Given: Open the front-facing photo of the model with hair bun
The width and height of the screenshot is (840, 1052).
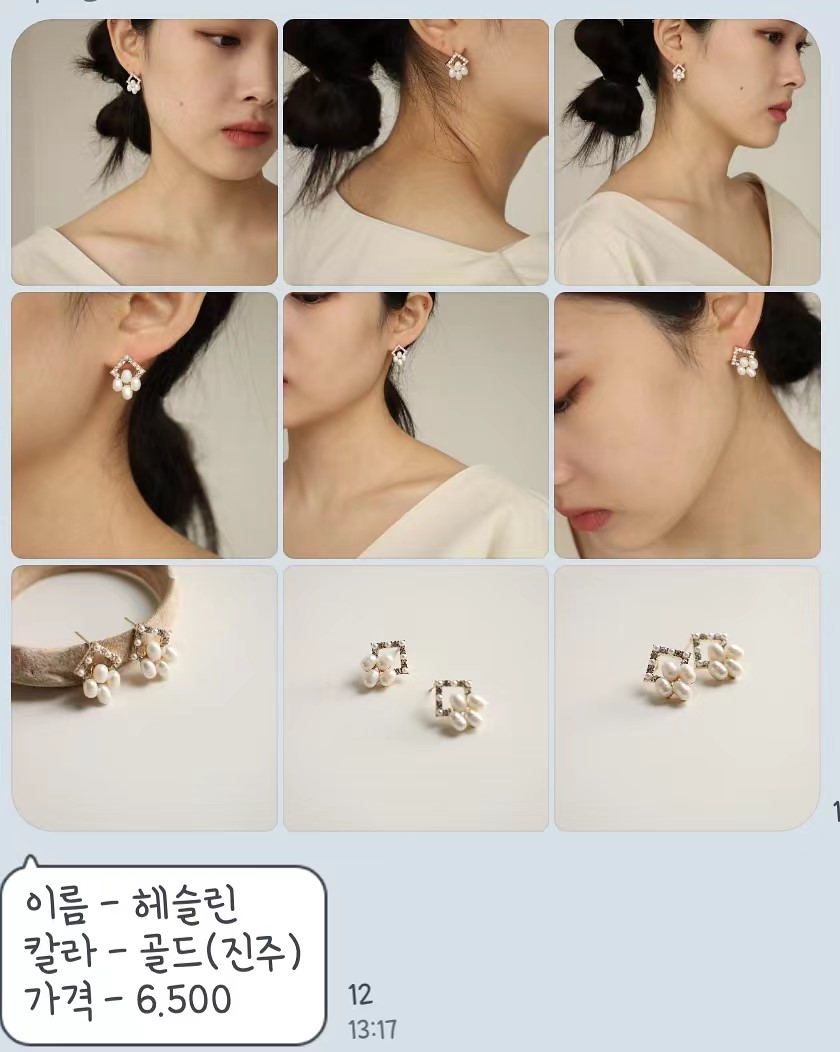Looking at the screenshot, I should click(144, 152).
